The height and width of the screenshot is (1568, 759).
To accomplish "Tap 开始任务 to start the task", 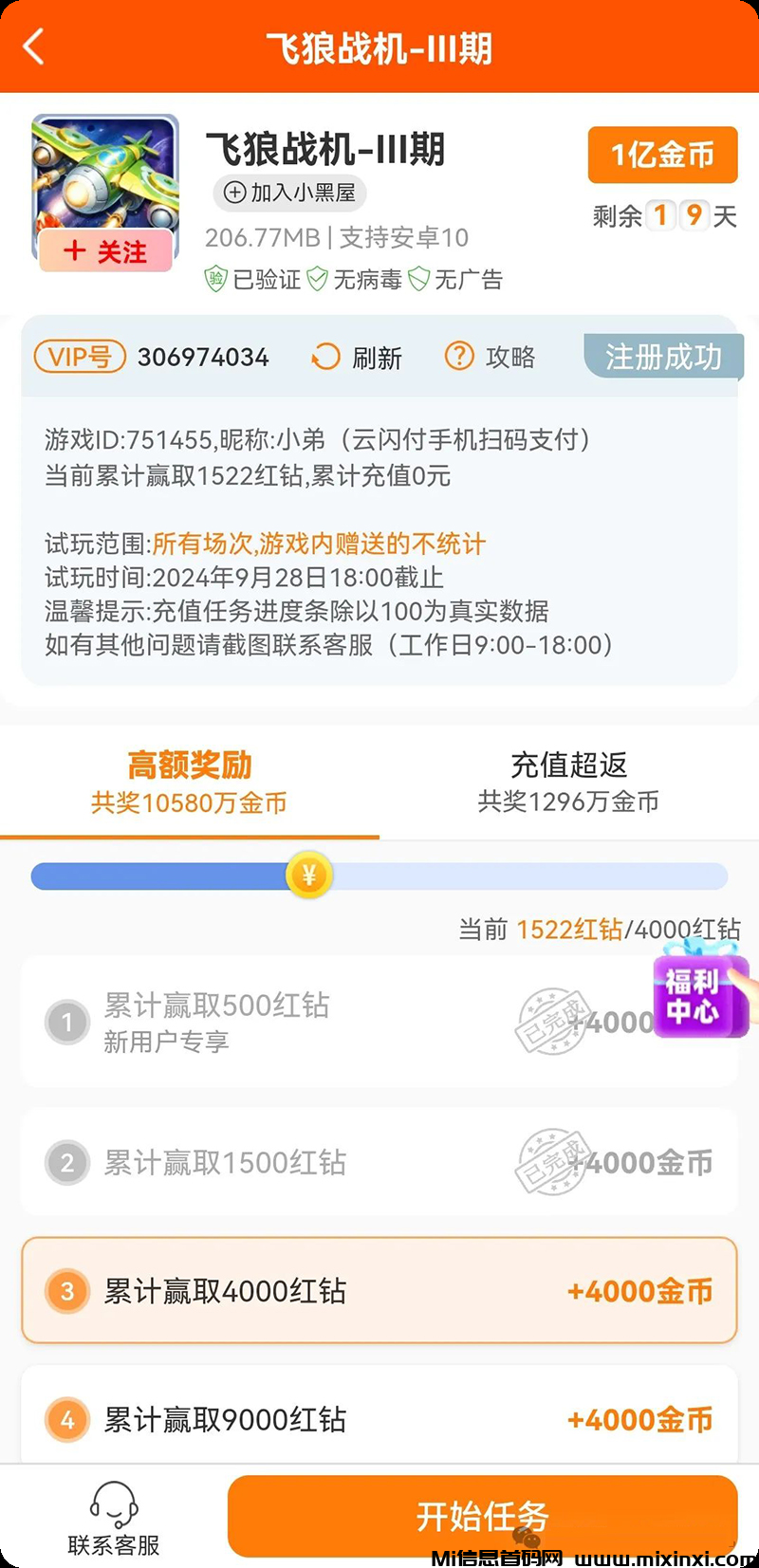I will point(482,1516).
